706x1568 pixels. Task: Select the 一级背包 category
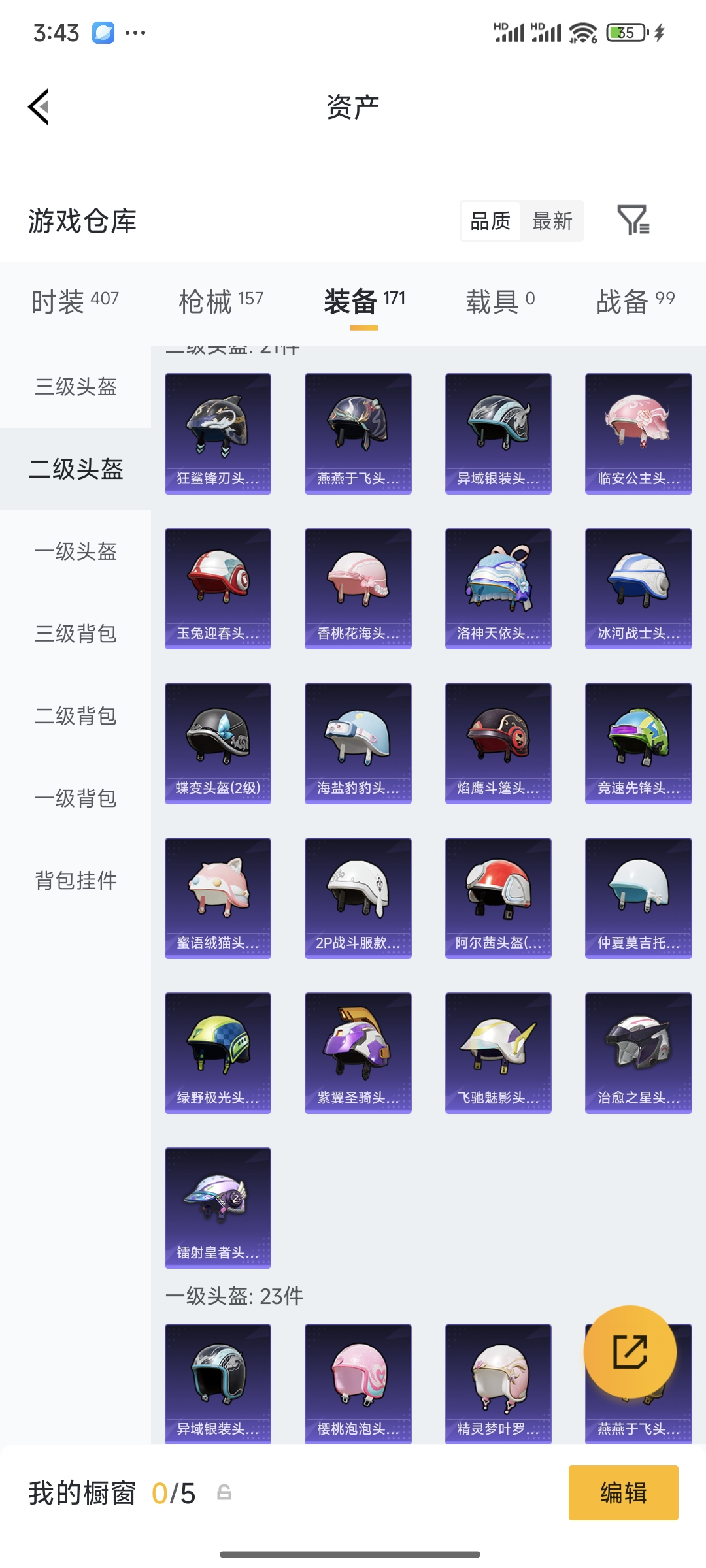pyautogui.click(x=76, y=798)
